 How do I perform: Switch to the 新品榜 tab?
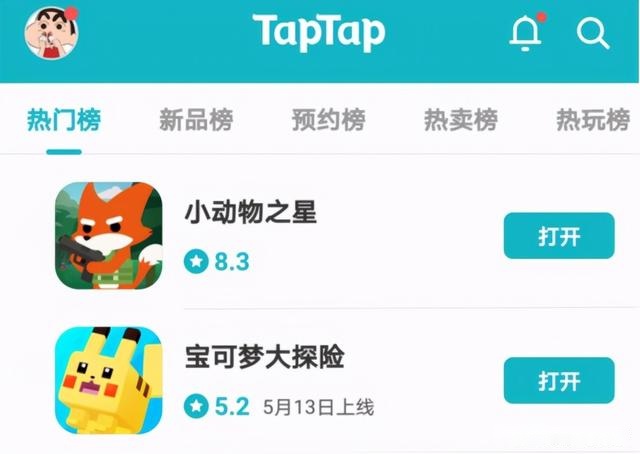[x=196, y=121]
